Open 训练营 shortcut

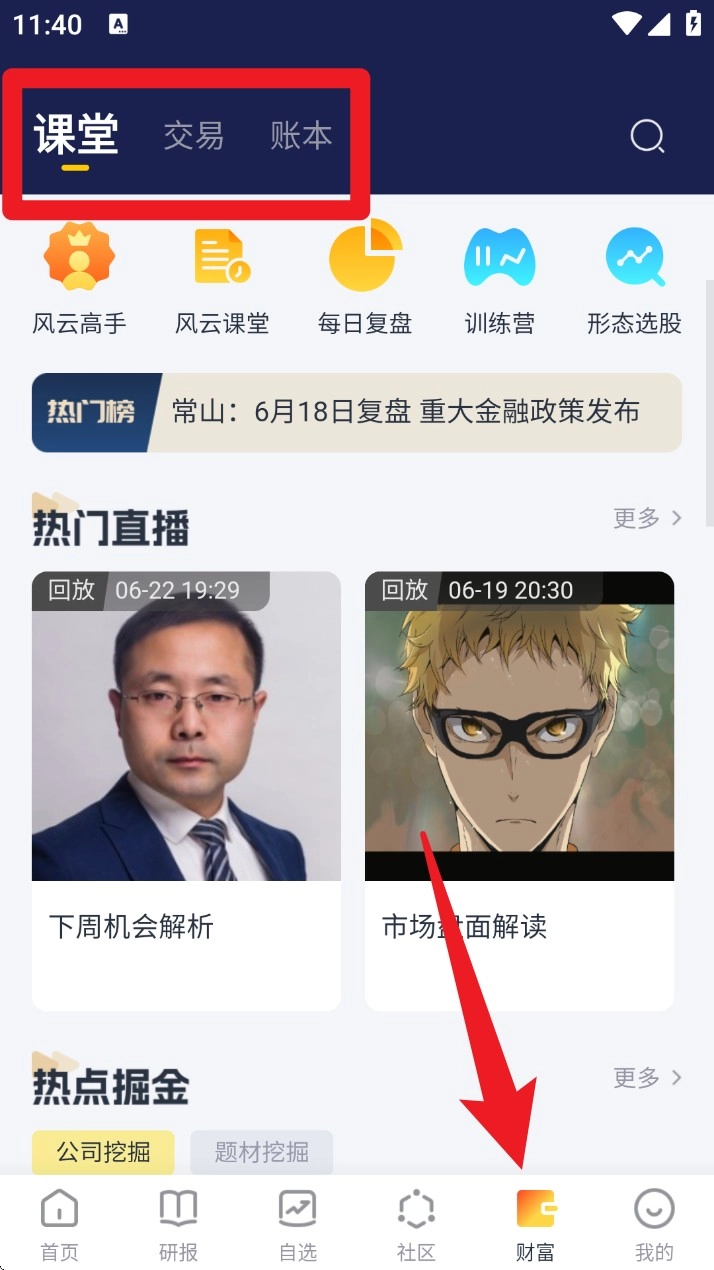499,280
